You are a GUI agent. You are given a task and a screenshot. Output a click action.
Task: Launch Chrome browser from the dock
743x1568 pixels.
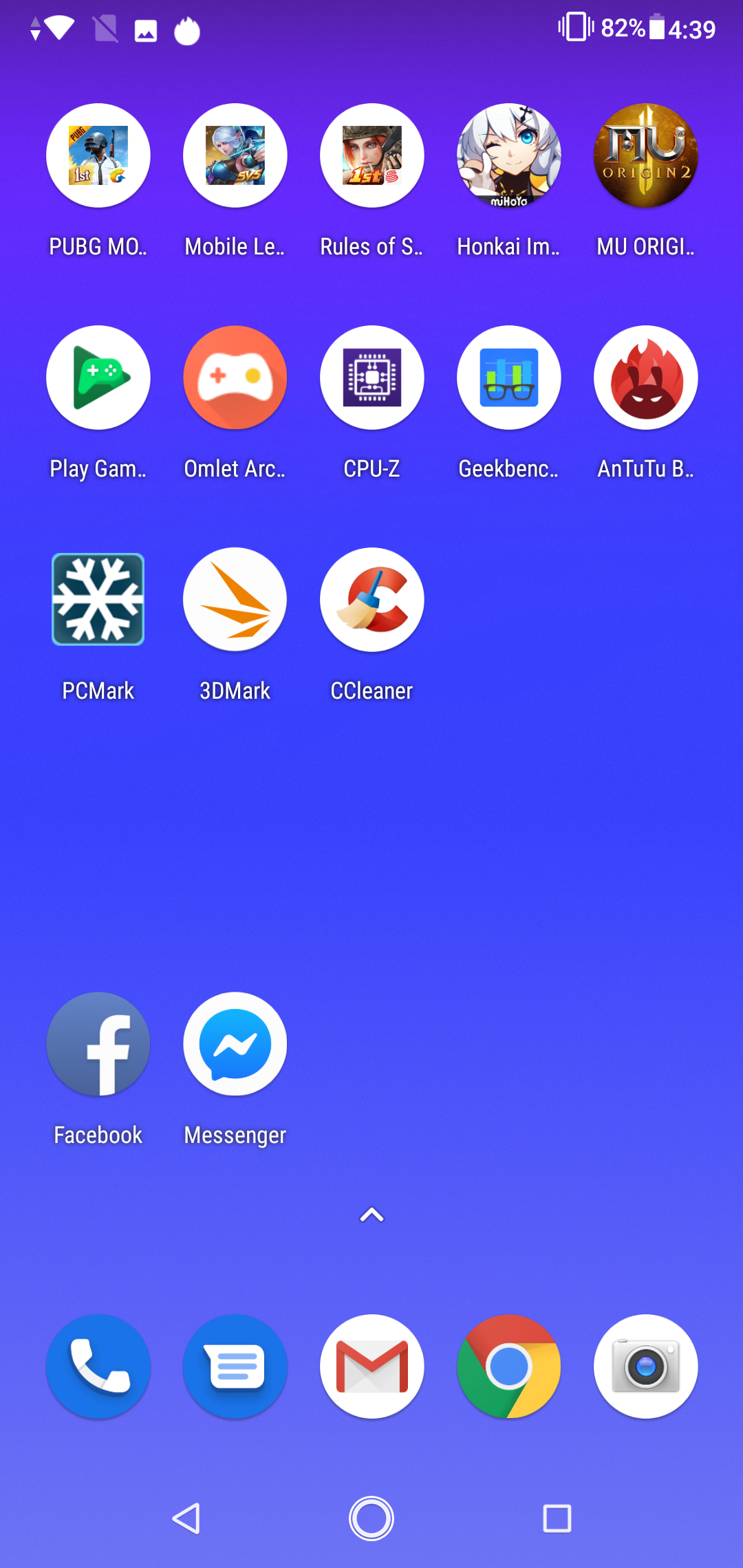click(x=509, y=1366)
